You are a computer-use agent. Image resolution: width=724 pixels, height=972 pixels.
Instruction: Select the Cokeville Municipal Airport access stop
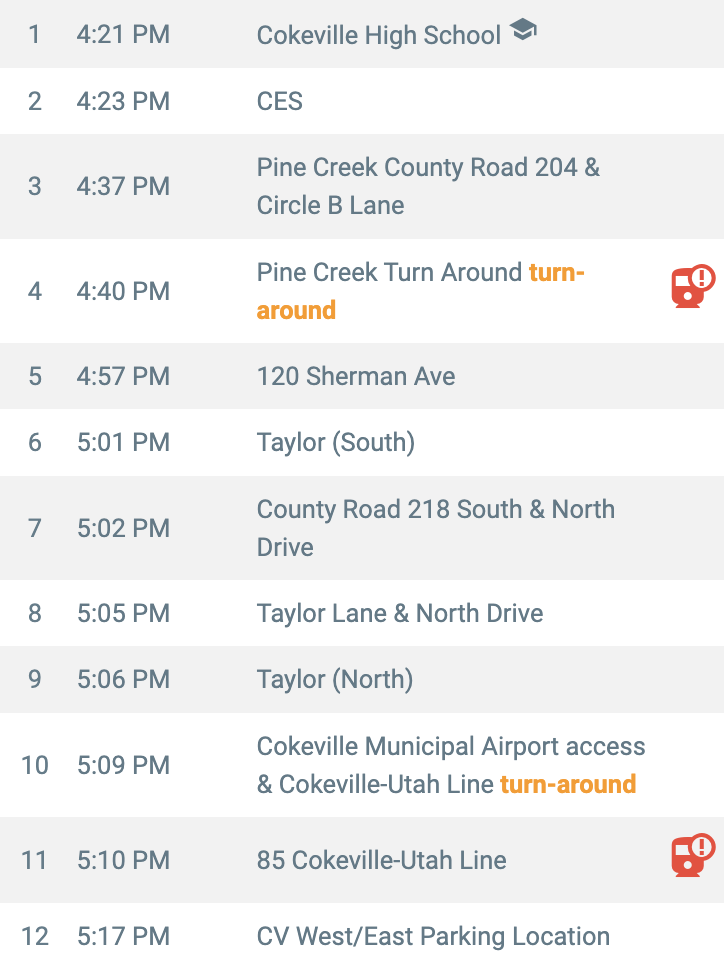pos(362,765)
